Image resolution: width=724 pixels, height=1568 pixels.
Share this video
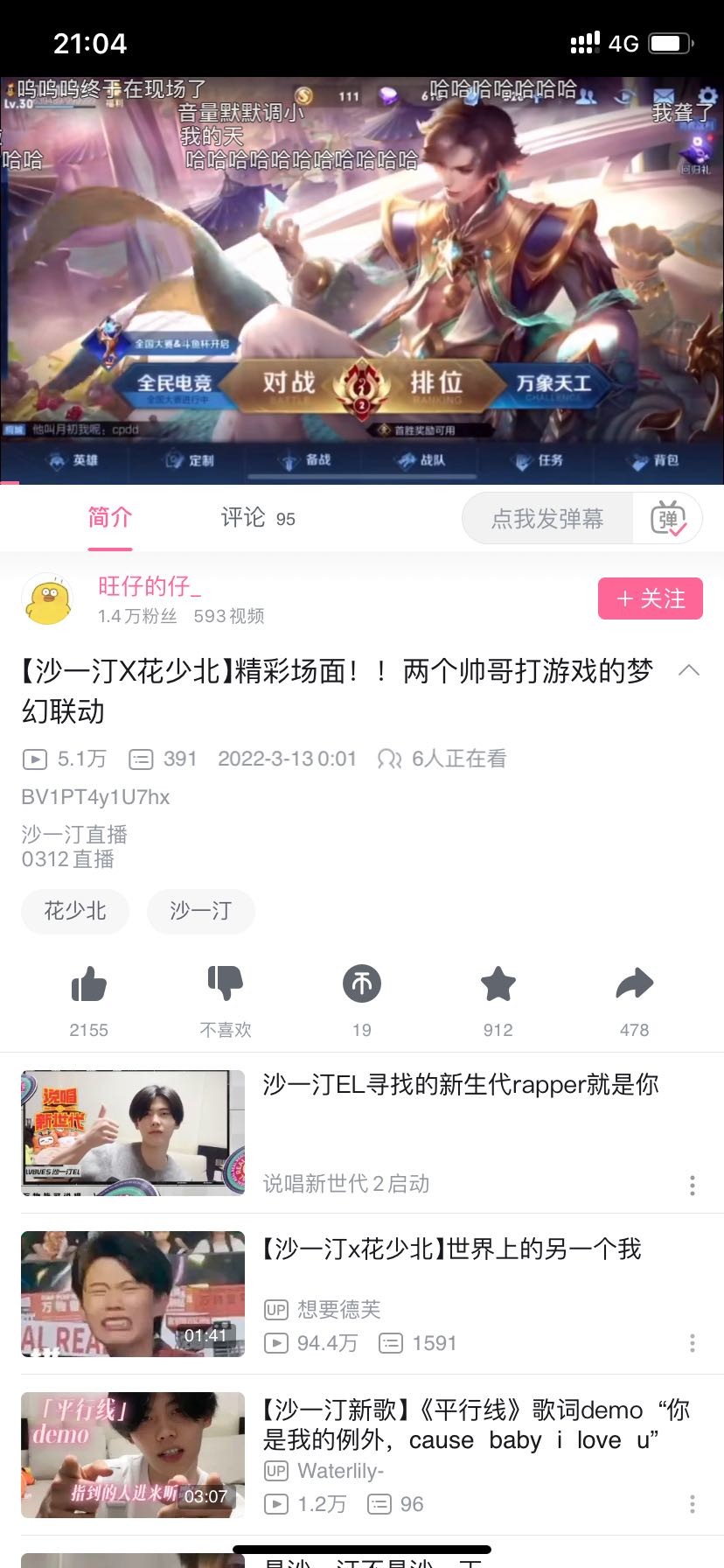(x=634, y=984)
